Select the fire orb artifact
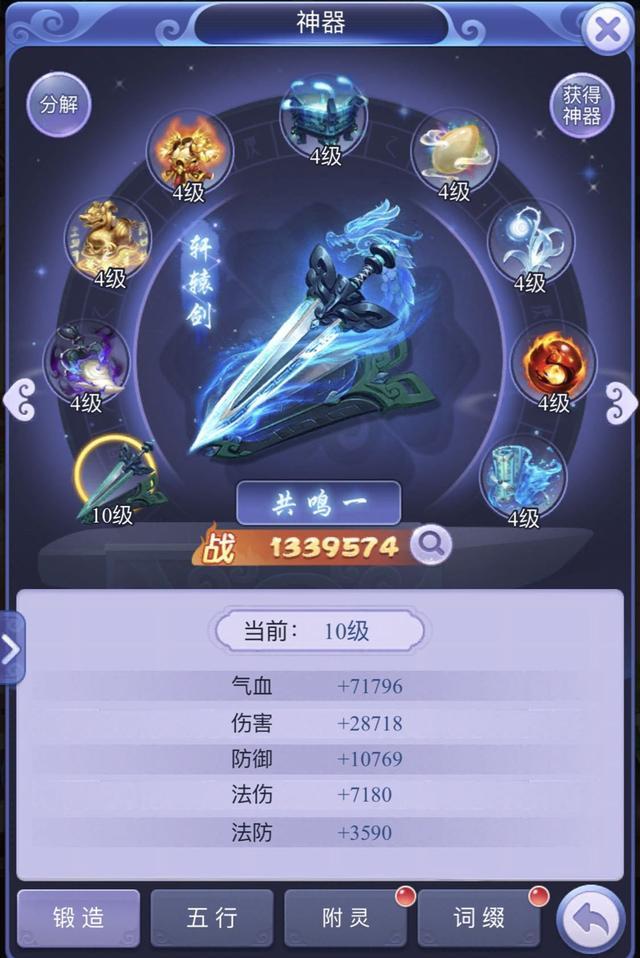Viewport: 640px width, 958px height. coord(553,365)
